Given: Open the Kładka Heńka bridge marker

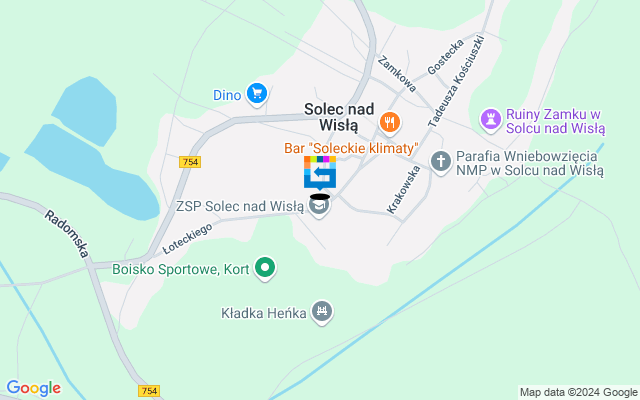Looking at the screenshot, I should click(x=322, y=313).
